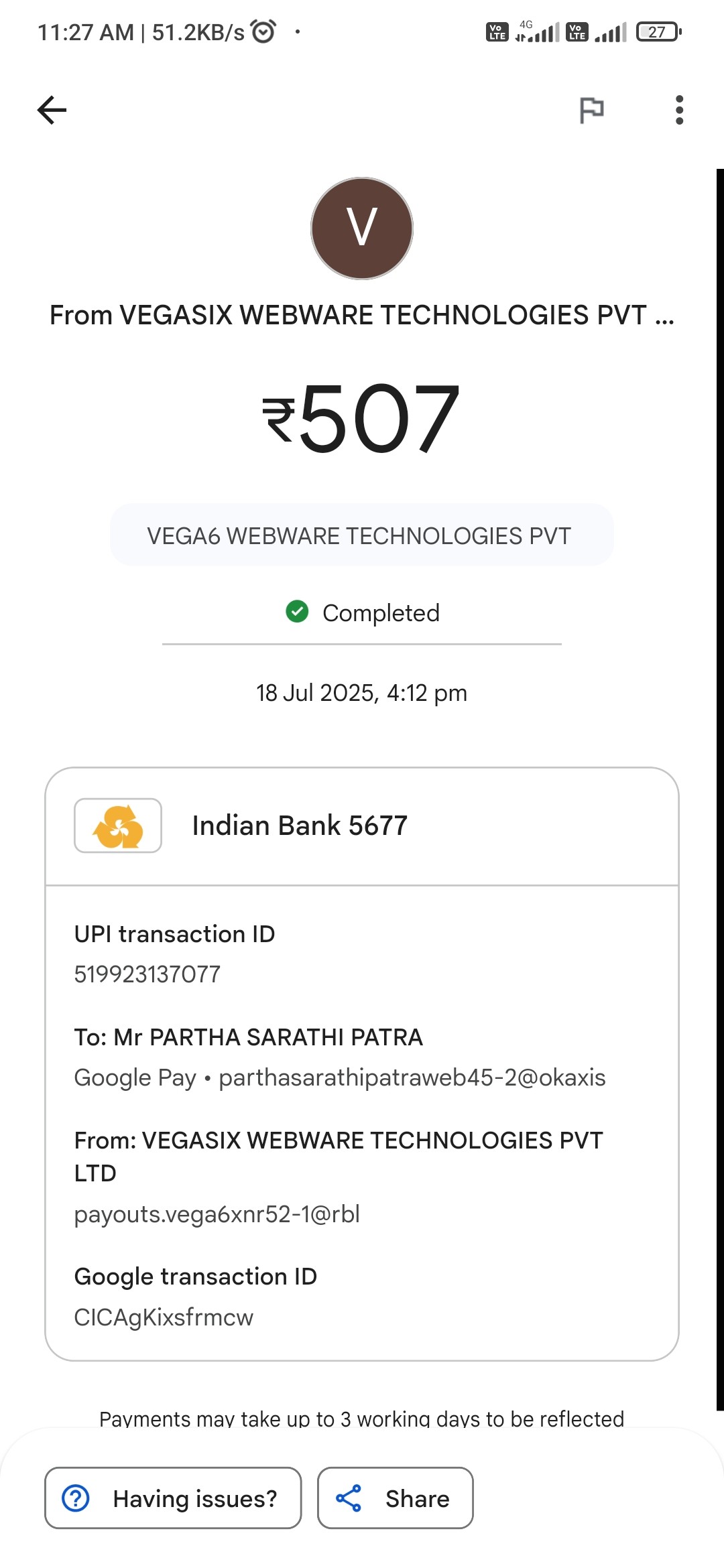Share this payment receipt
Screen dimensions: 724x1568
pyautogui.click(x=395, y=1498)
